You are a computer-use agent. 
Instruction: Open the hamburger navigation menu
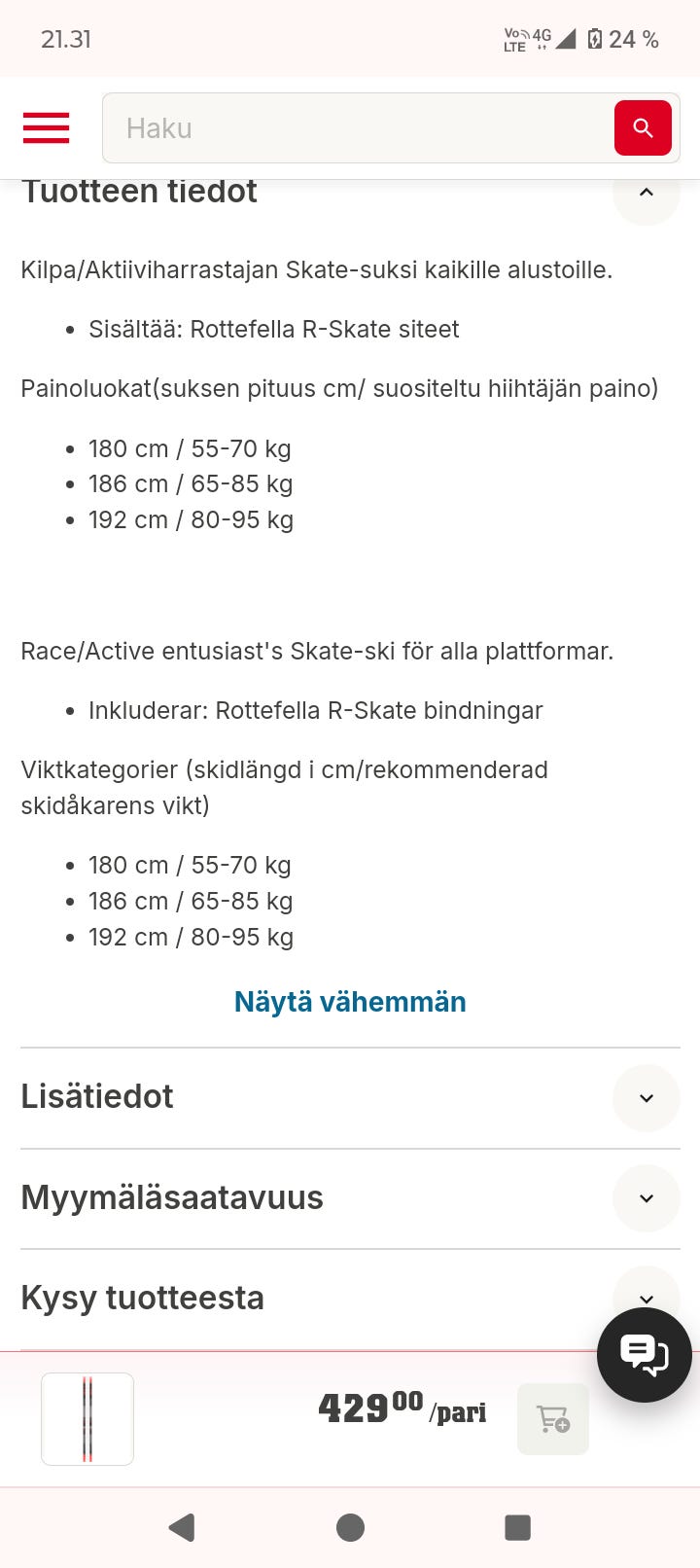46,127
